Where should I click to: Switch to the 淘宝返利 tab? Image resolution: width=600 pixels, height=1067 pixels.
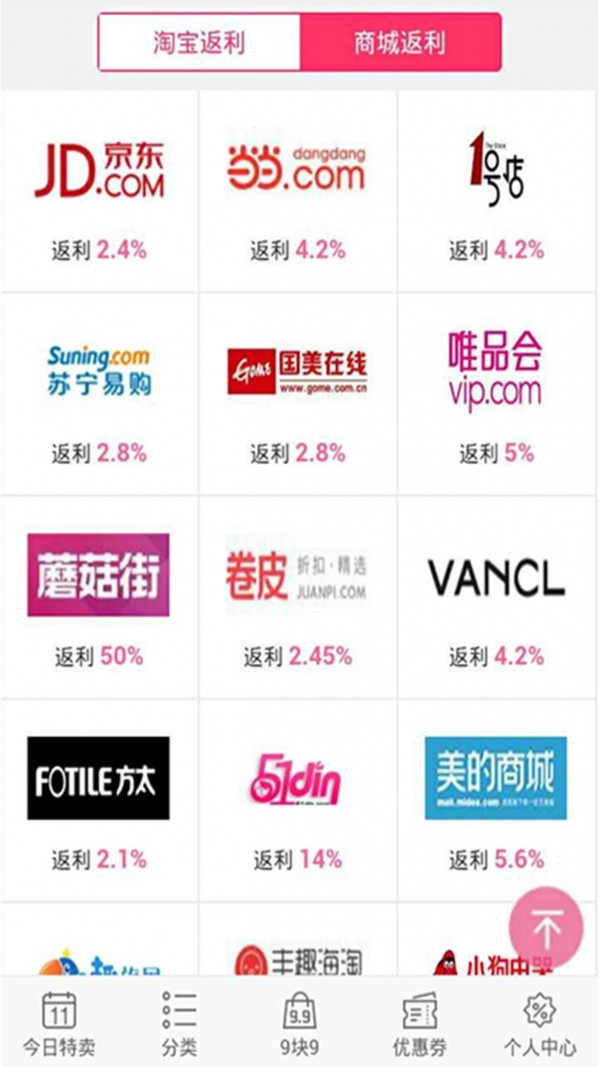[199, 42]
